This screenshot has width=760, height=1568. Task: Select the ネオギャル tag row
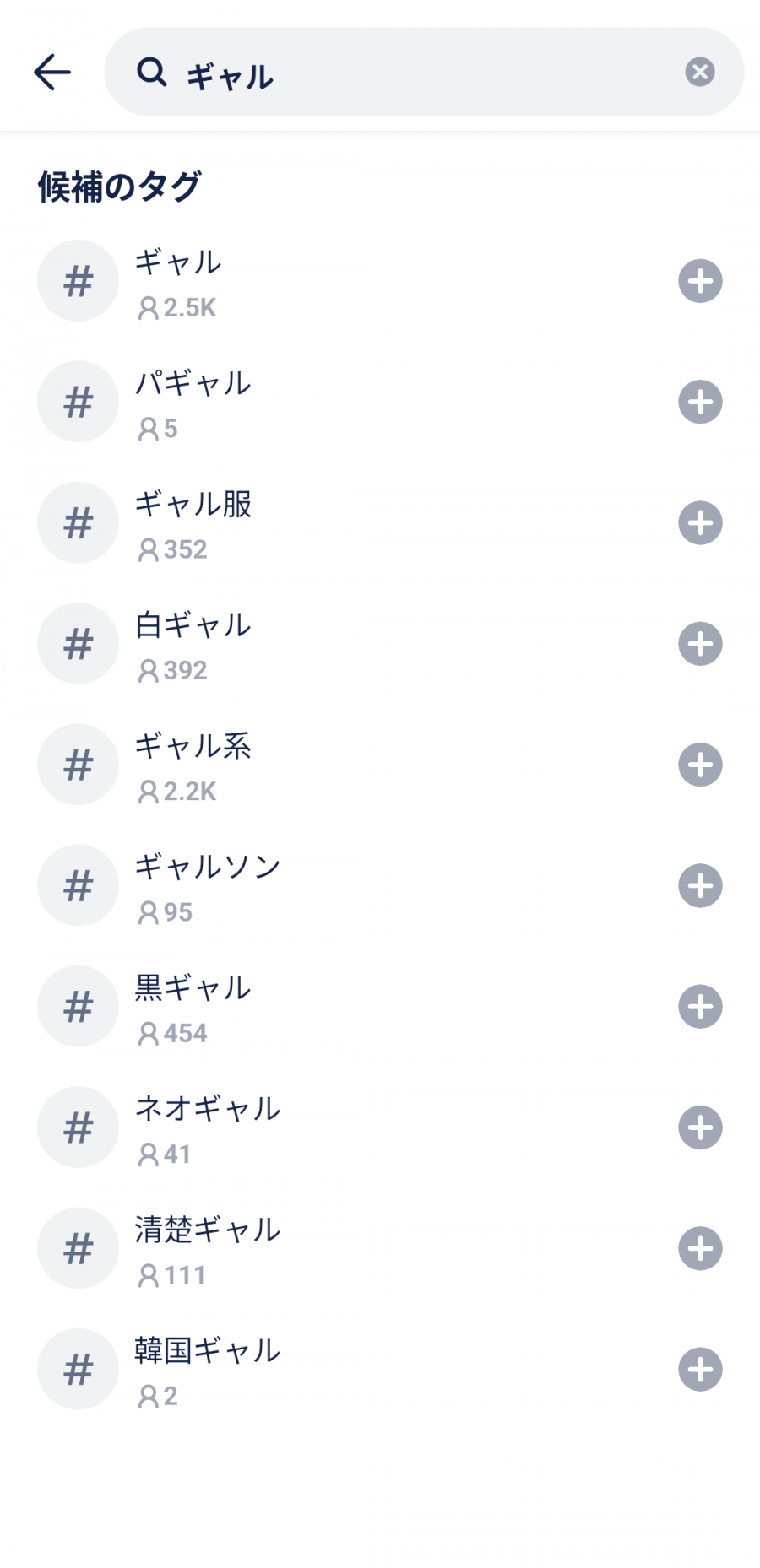338,1127
